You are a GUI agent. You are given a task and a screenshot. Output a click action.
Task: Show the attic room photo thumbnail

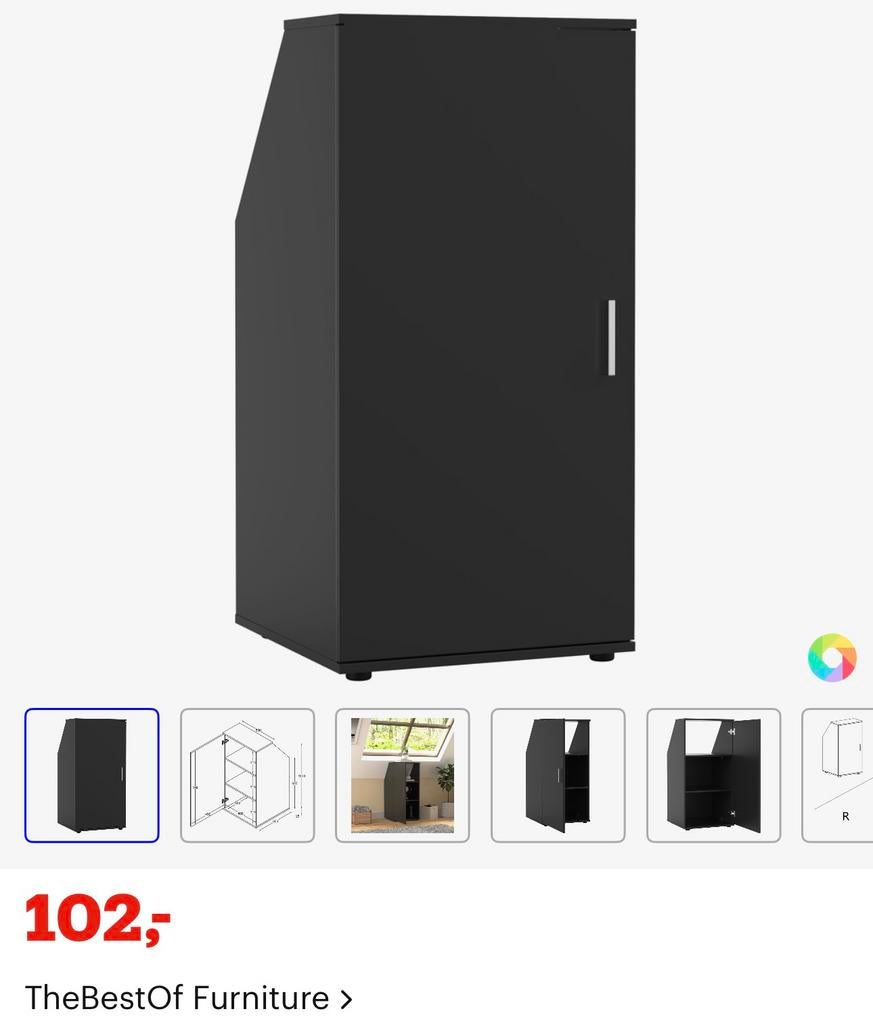pos(402,775)
